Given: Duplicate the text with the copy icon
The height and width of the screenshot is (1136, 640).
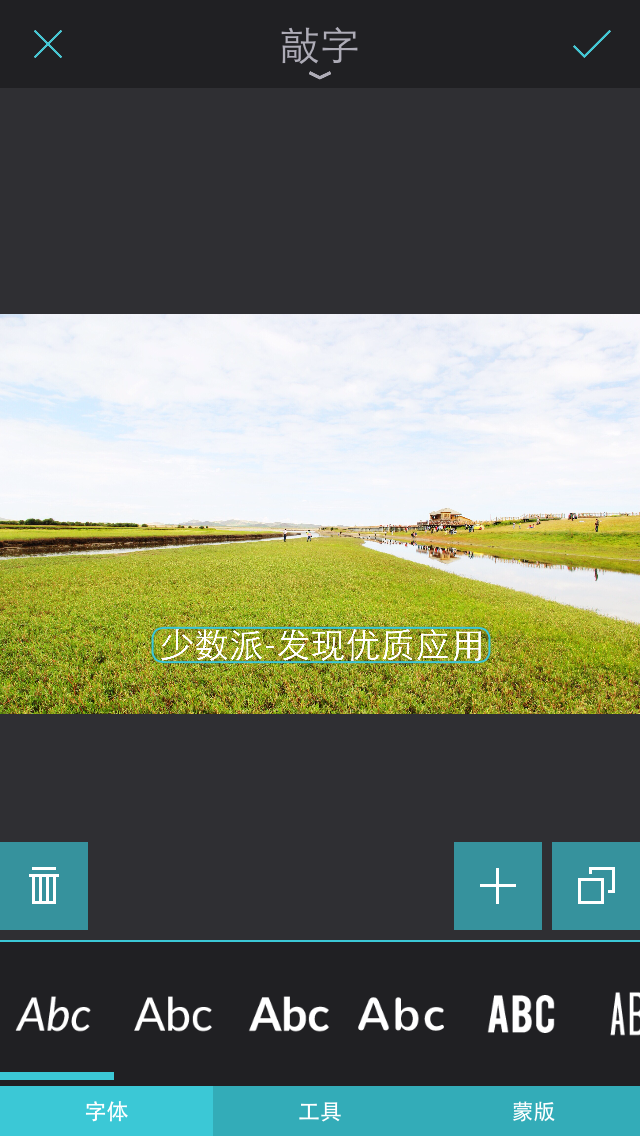Looking at the screenshot, I should click(596, 886).
